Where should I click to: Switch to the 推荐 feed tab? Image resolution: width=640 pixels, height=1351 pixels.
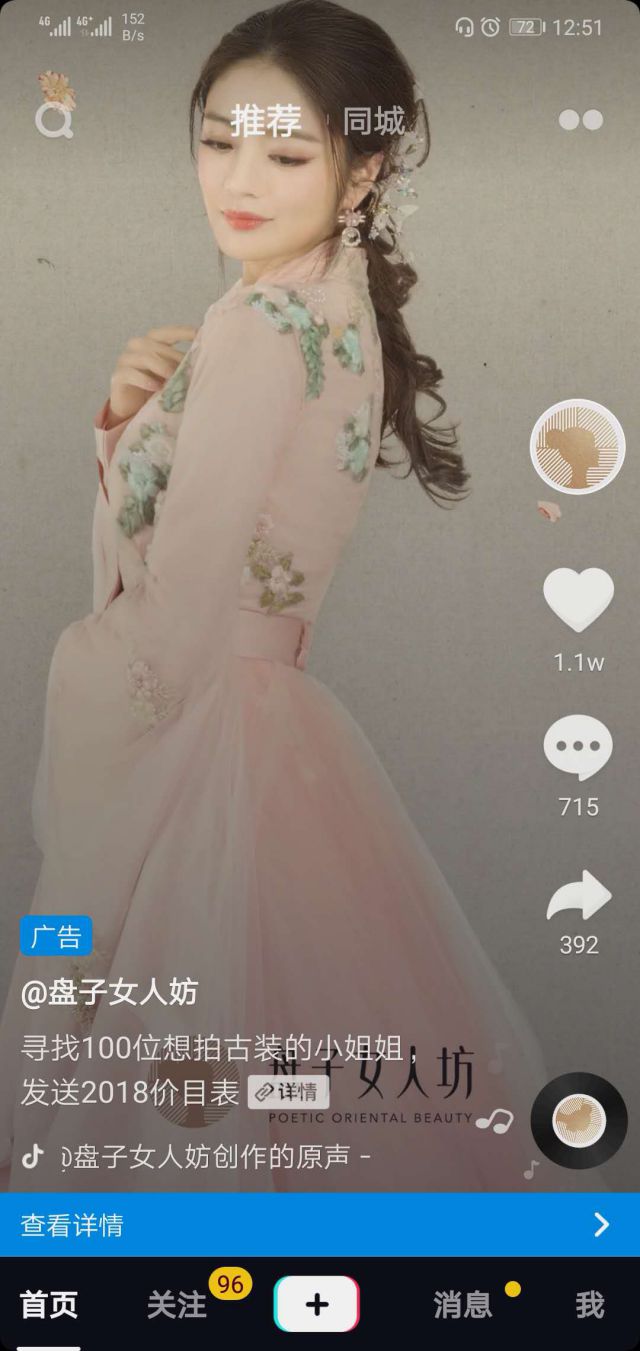point(266,121)
